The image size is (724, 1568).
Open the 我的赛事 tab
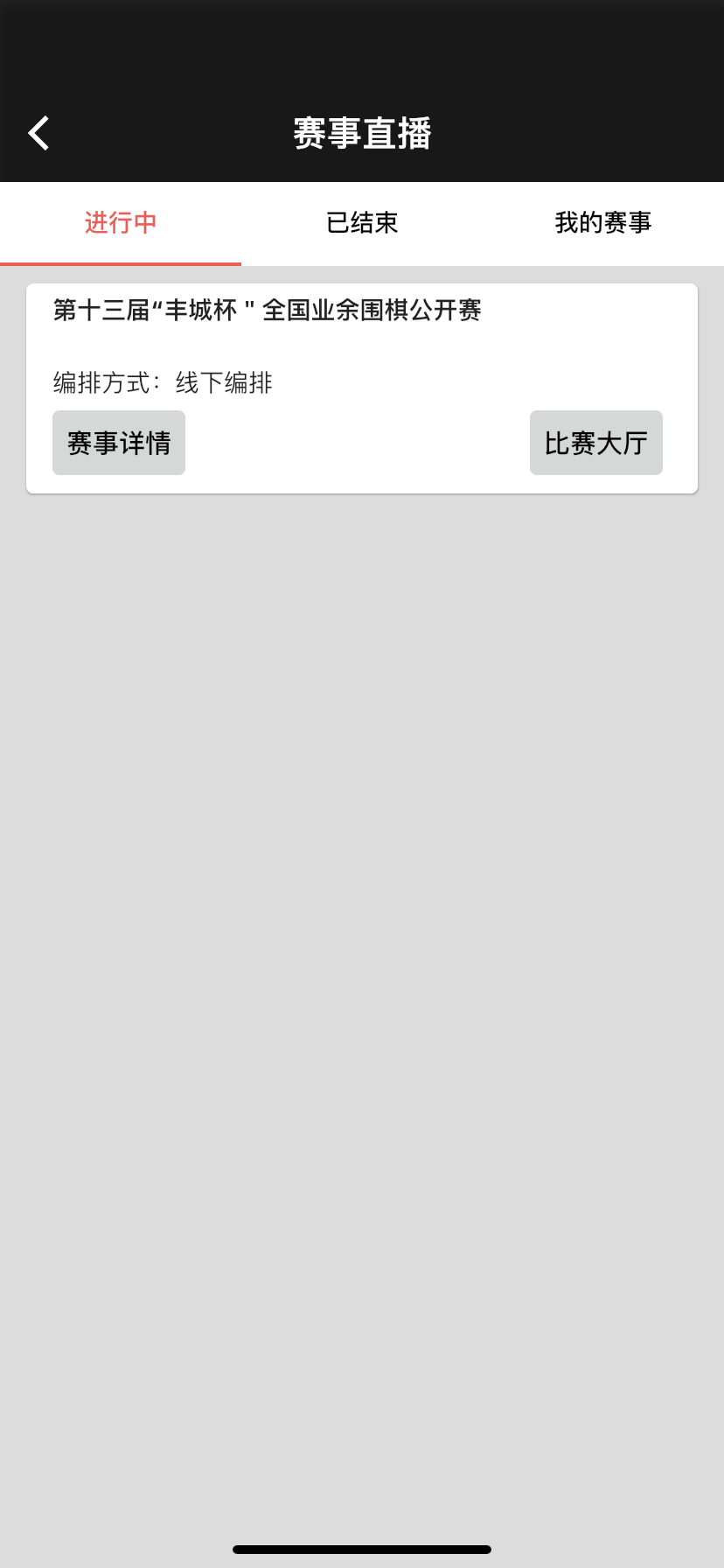[603, 223]
